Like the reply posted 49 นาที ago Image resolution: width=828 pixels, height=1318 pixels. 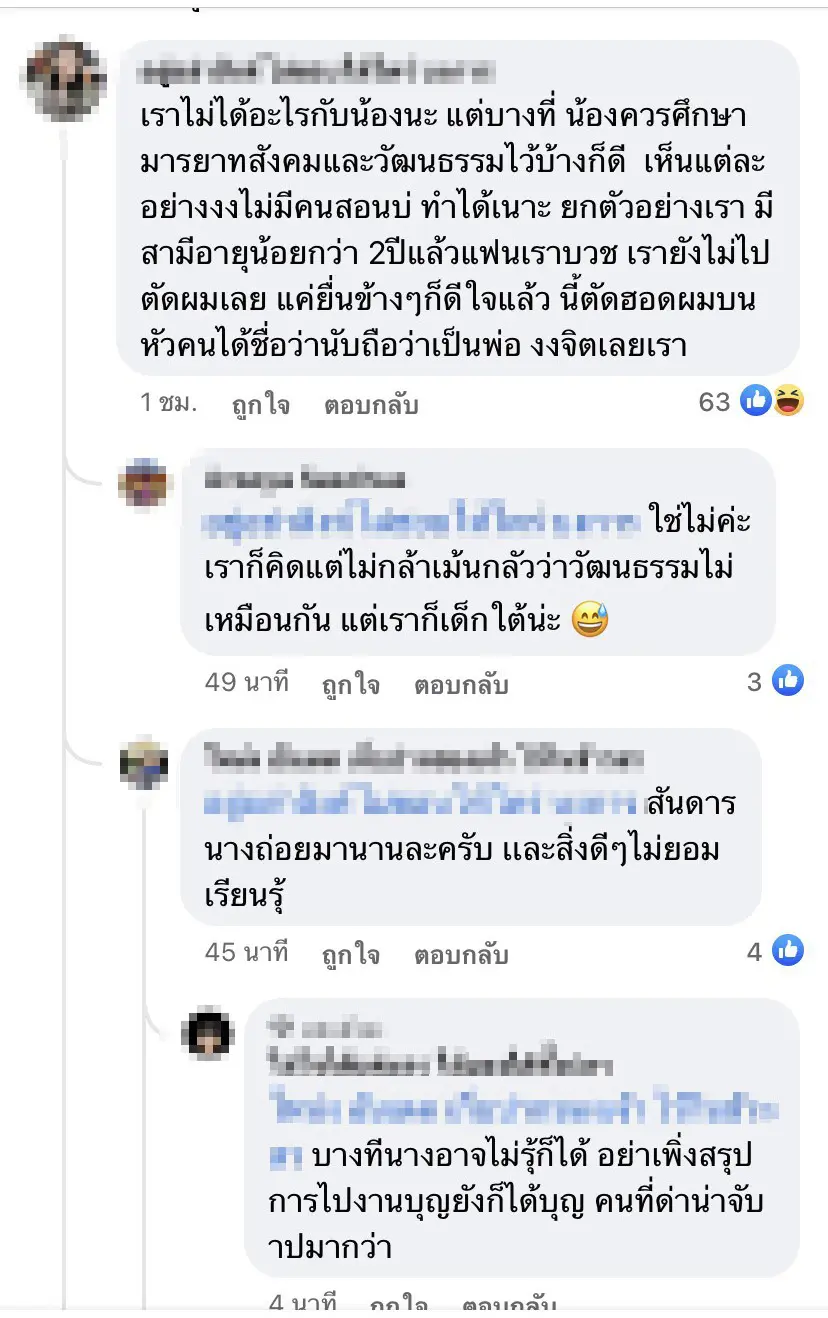pyautogui.click(x=350, y=685)
